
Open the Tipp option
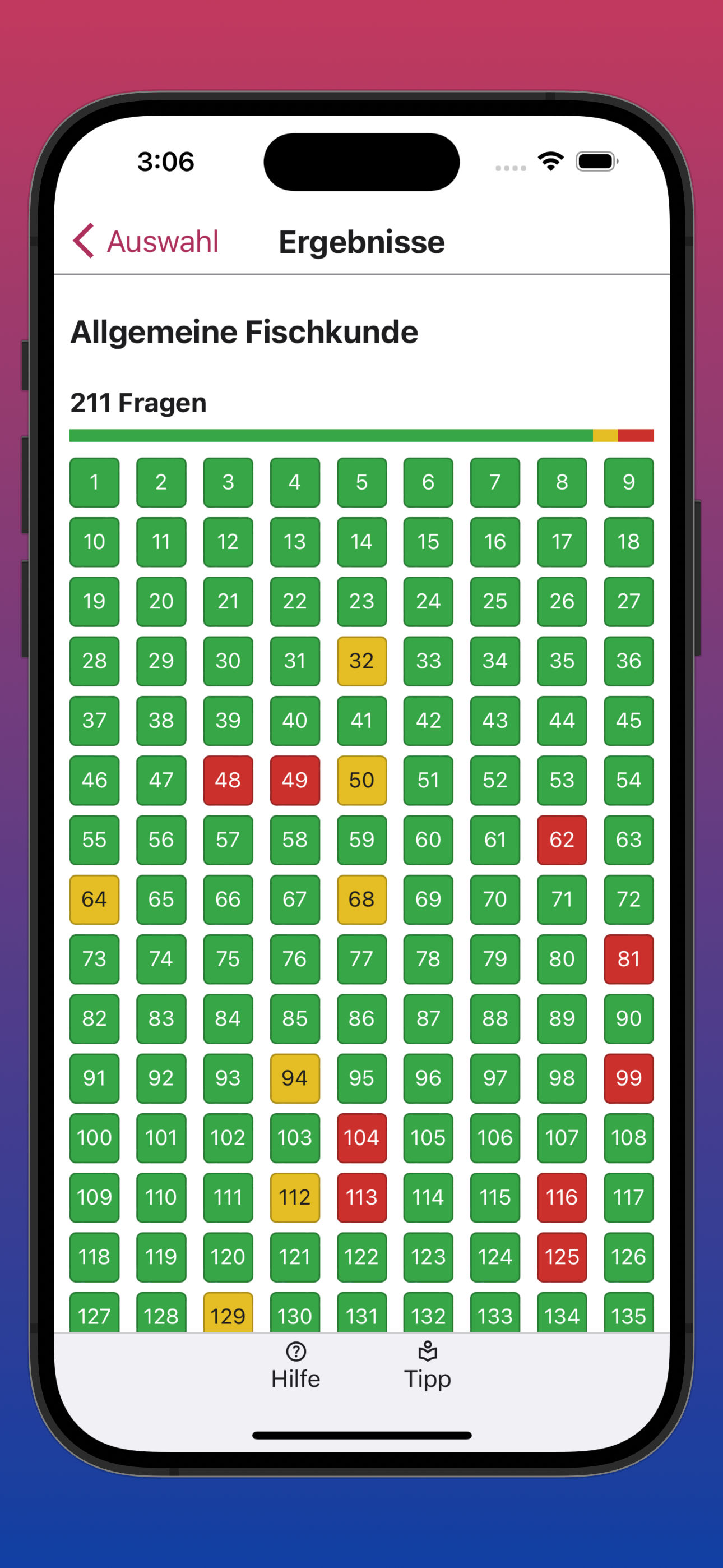[x=428, y=1367]
